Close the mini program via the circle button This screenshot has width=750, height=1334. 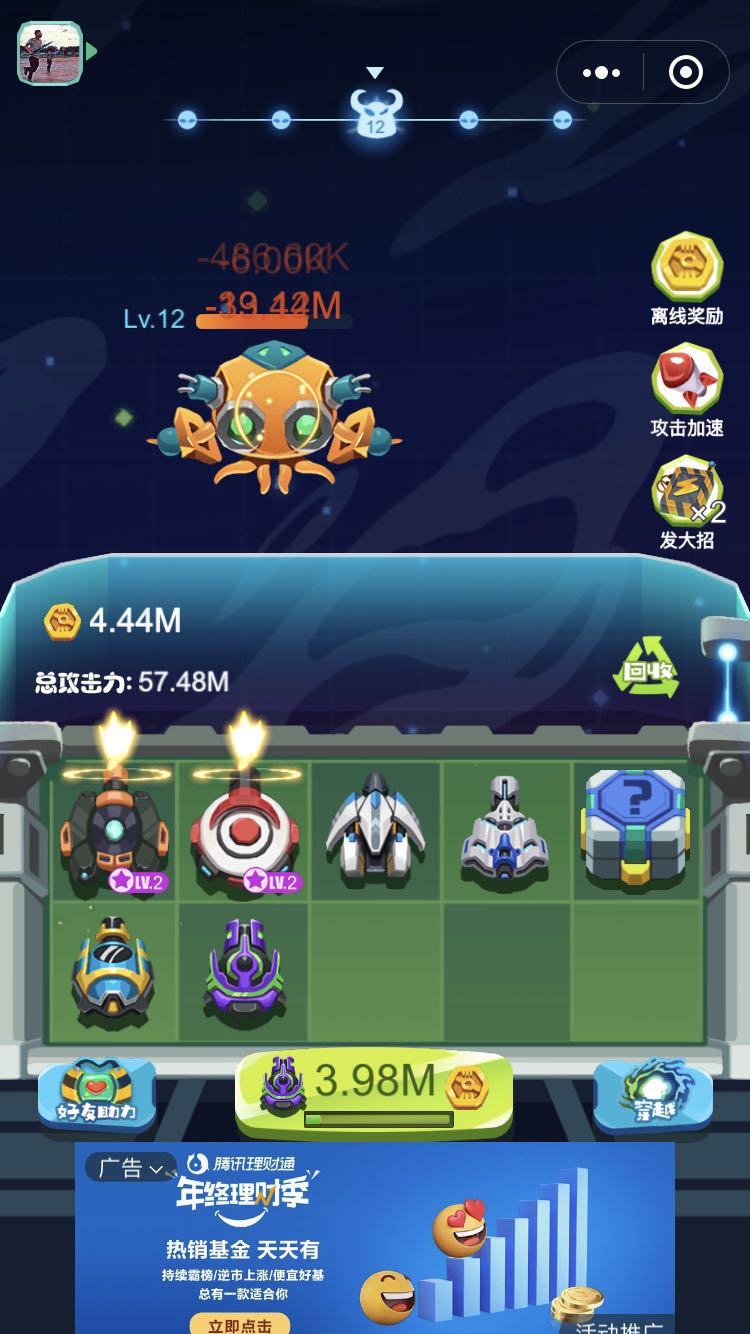pos(686,72)
